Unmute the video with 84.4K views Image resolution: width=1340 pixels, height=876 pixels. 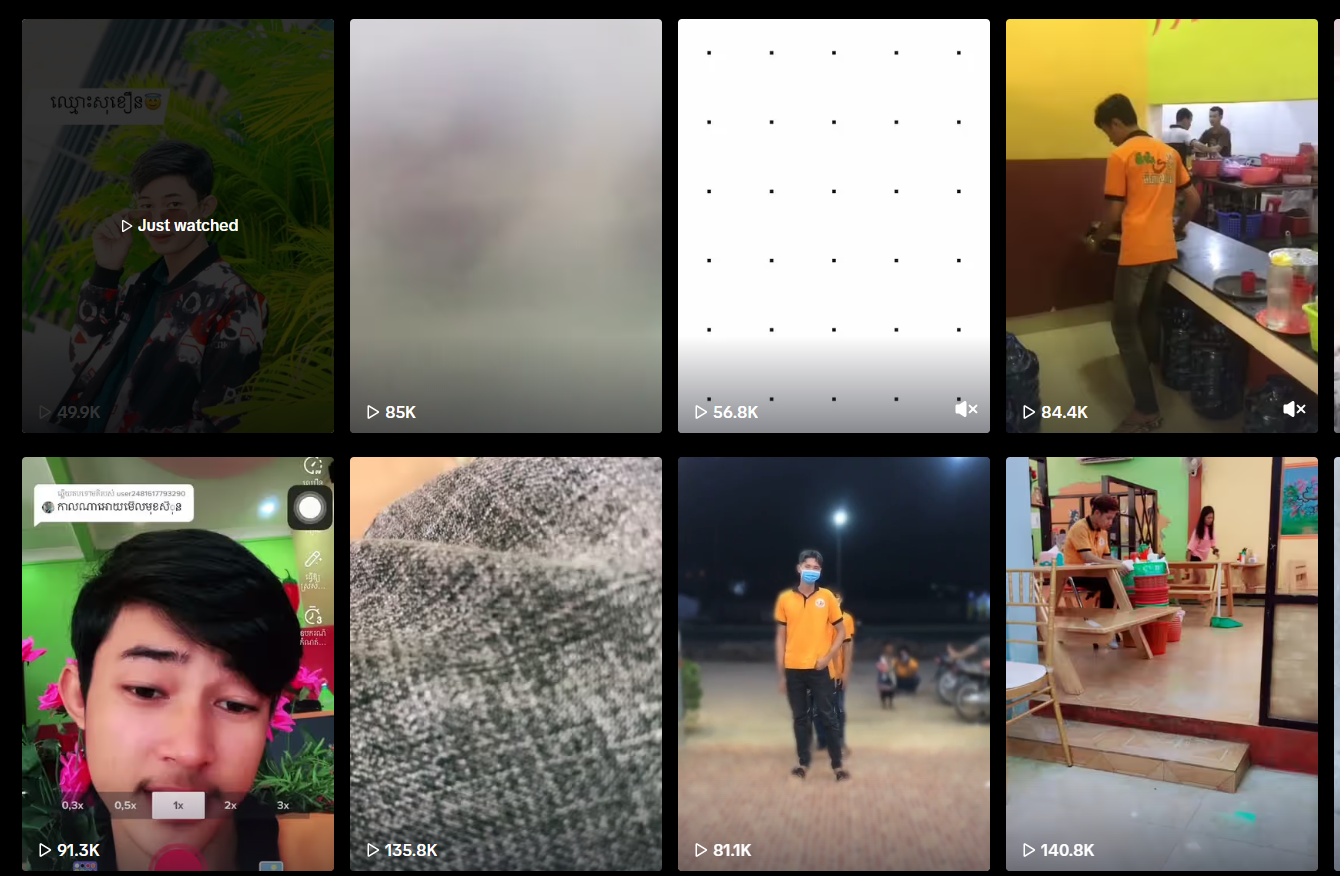[1294, 409]
